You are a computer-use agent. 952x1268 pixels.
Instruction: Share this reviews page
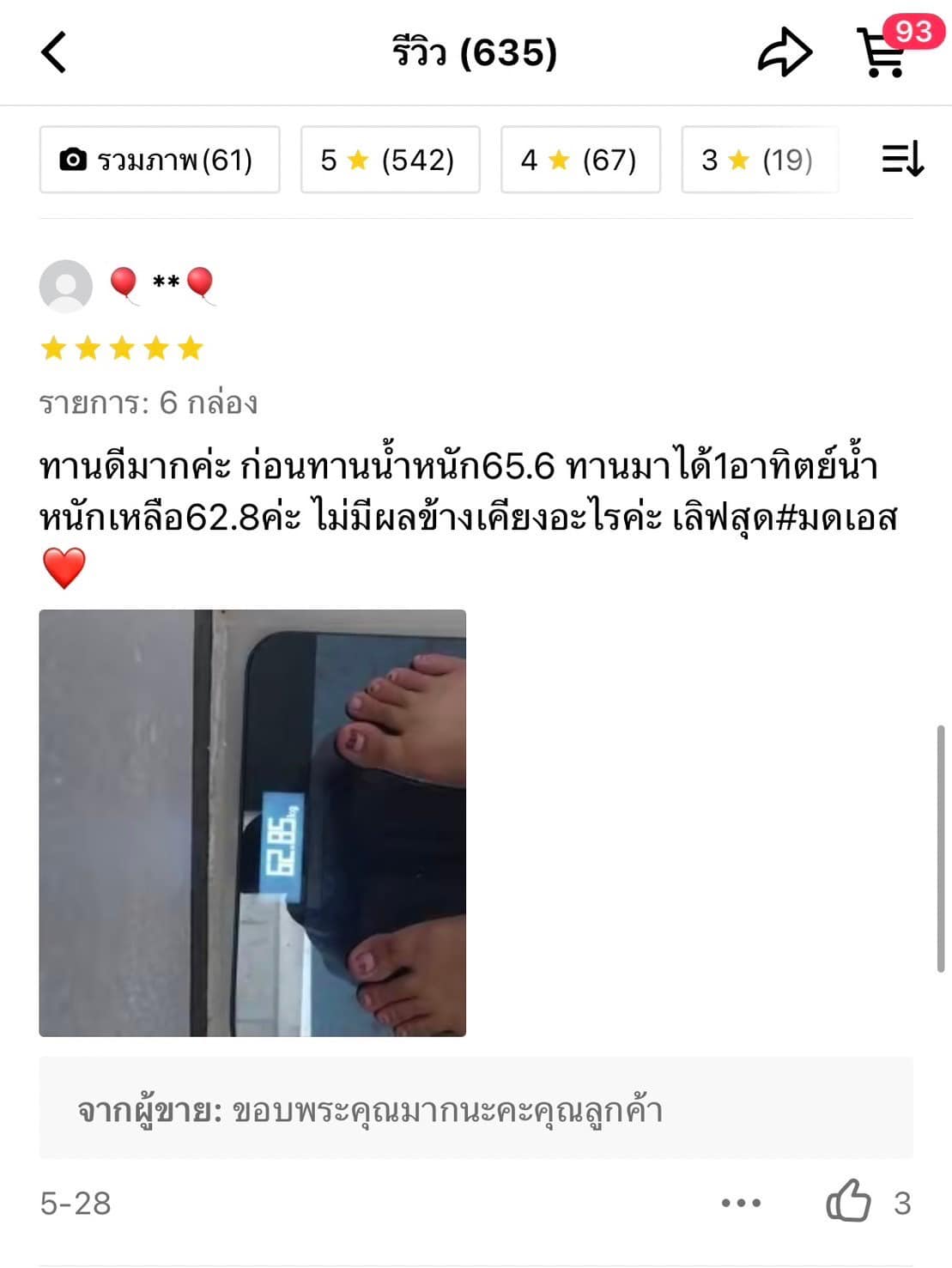785,53
